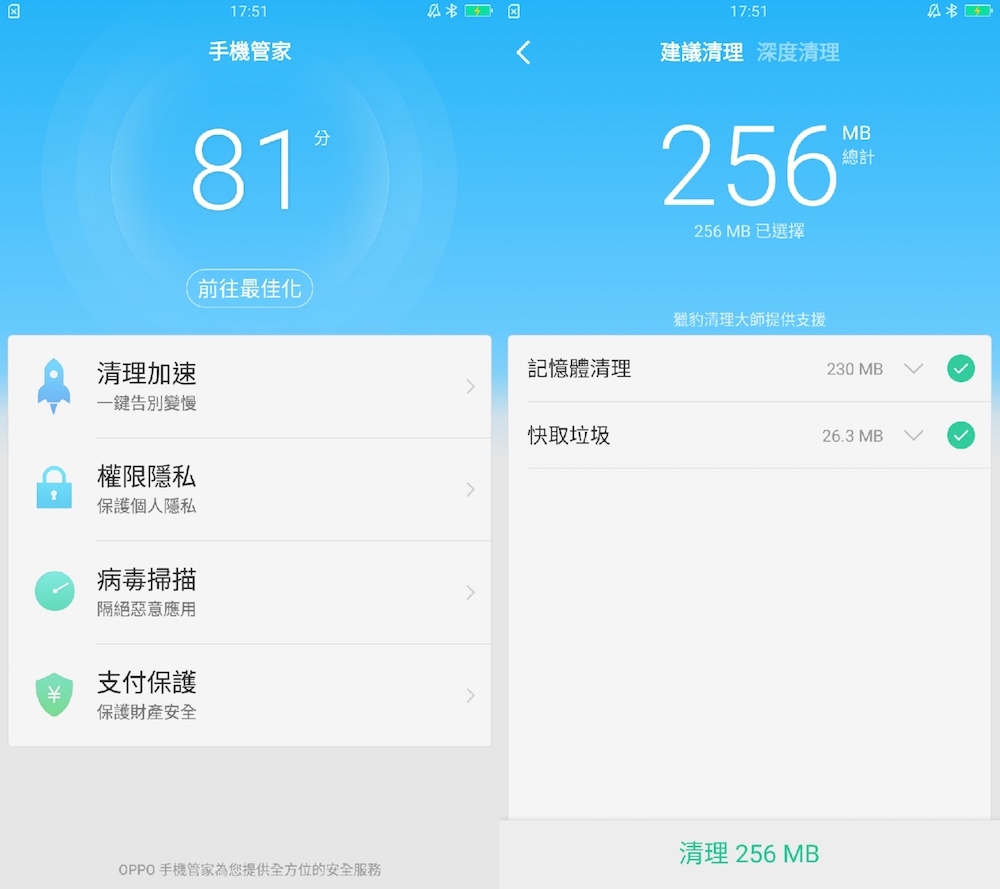Open 權限隱私 settings

250,490
